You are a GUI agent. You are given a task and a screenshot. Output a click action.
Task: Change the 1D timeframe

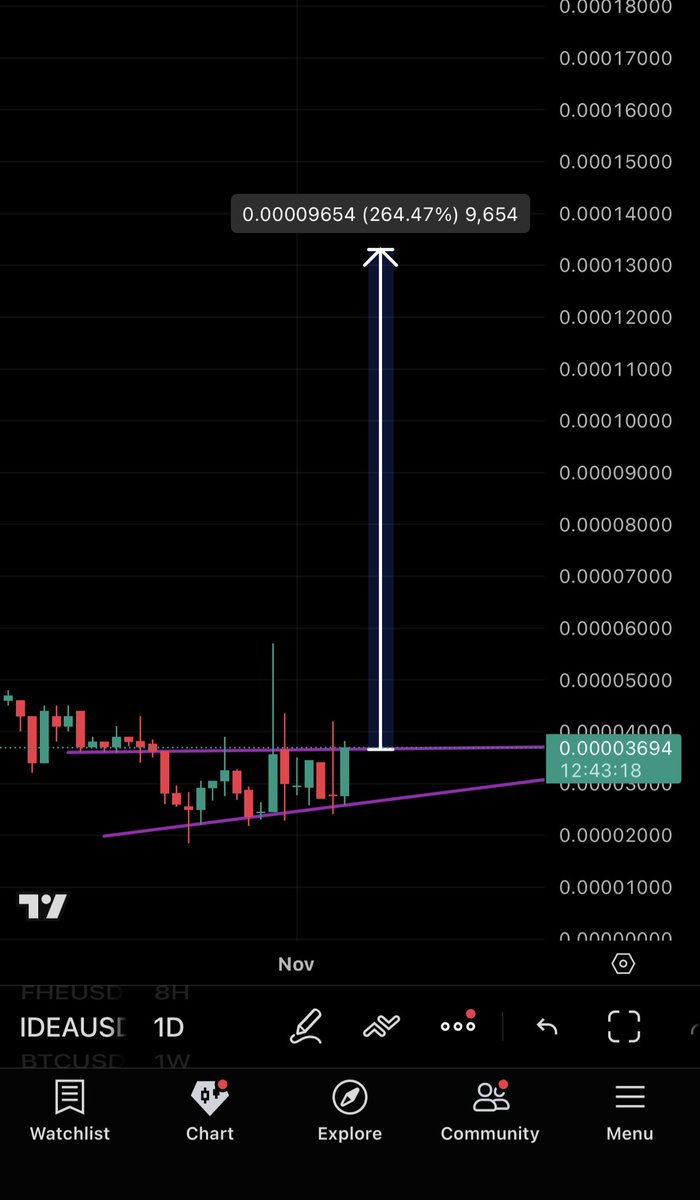click(168, 1027)
